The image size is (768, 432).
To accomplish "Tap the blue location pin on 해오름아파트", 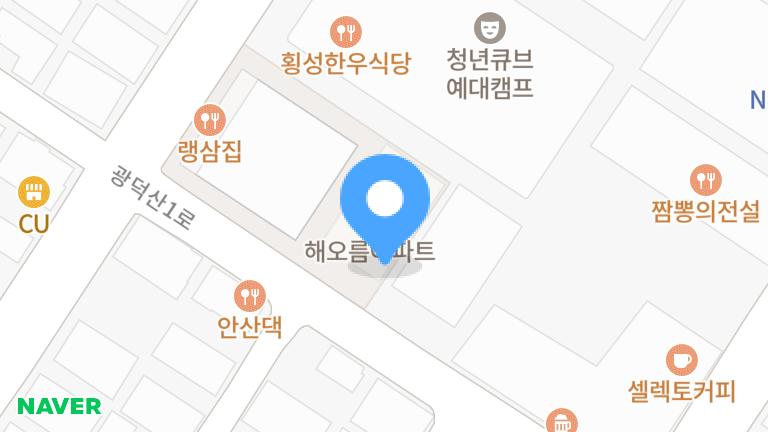I will 385,200.
